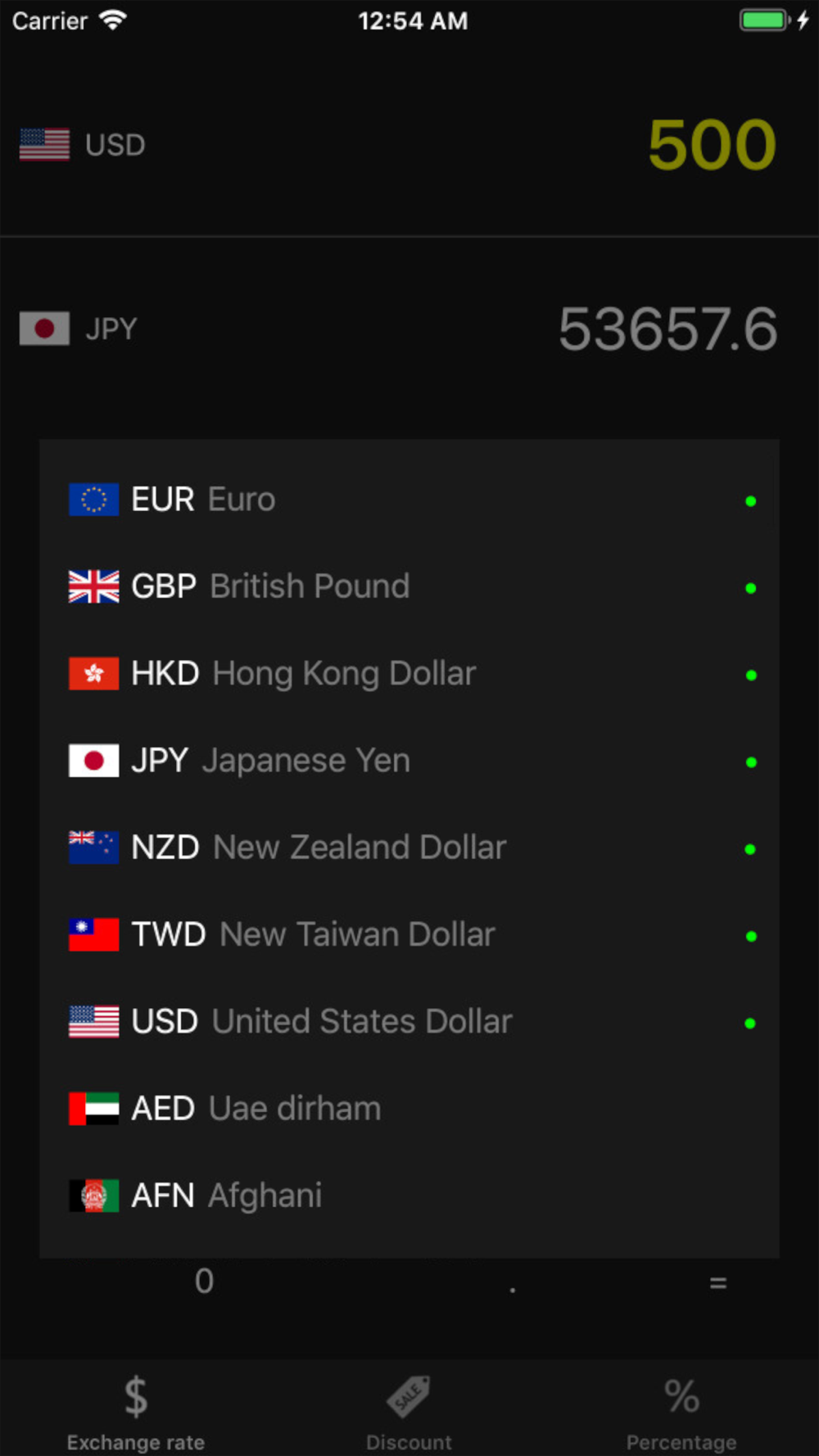Choose GBP British Pound
Viewport: 819px width, 1456px height.
(x=409, y=586)
